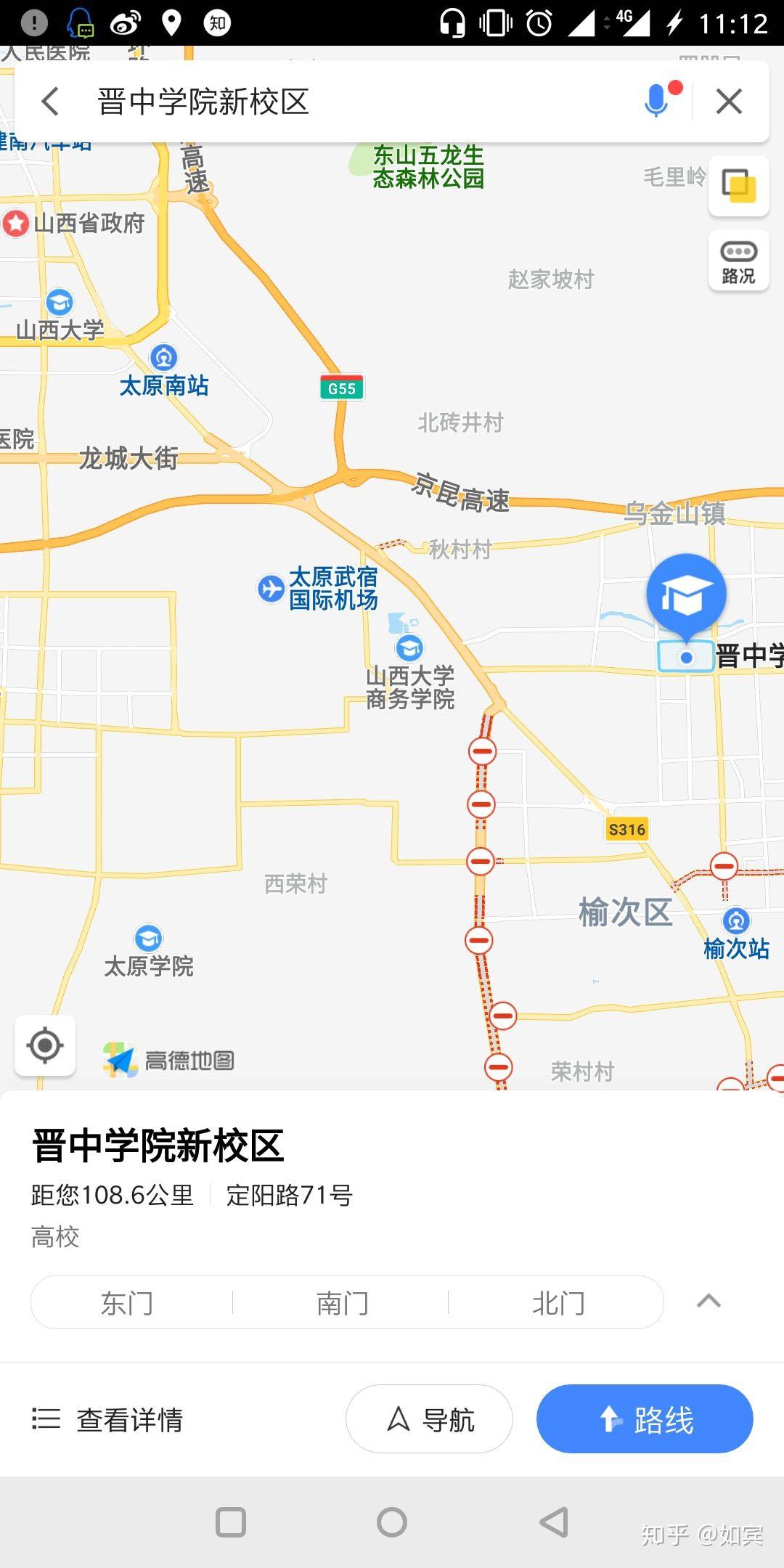Select the 榆次站 station icon
Image resolution: width=784 pixels, height=1568 pixels.
click(x=735, y=920)
